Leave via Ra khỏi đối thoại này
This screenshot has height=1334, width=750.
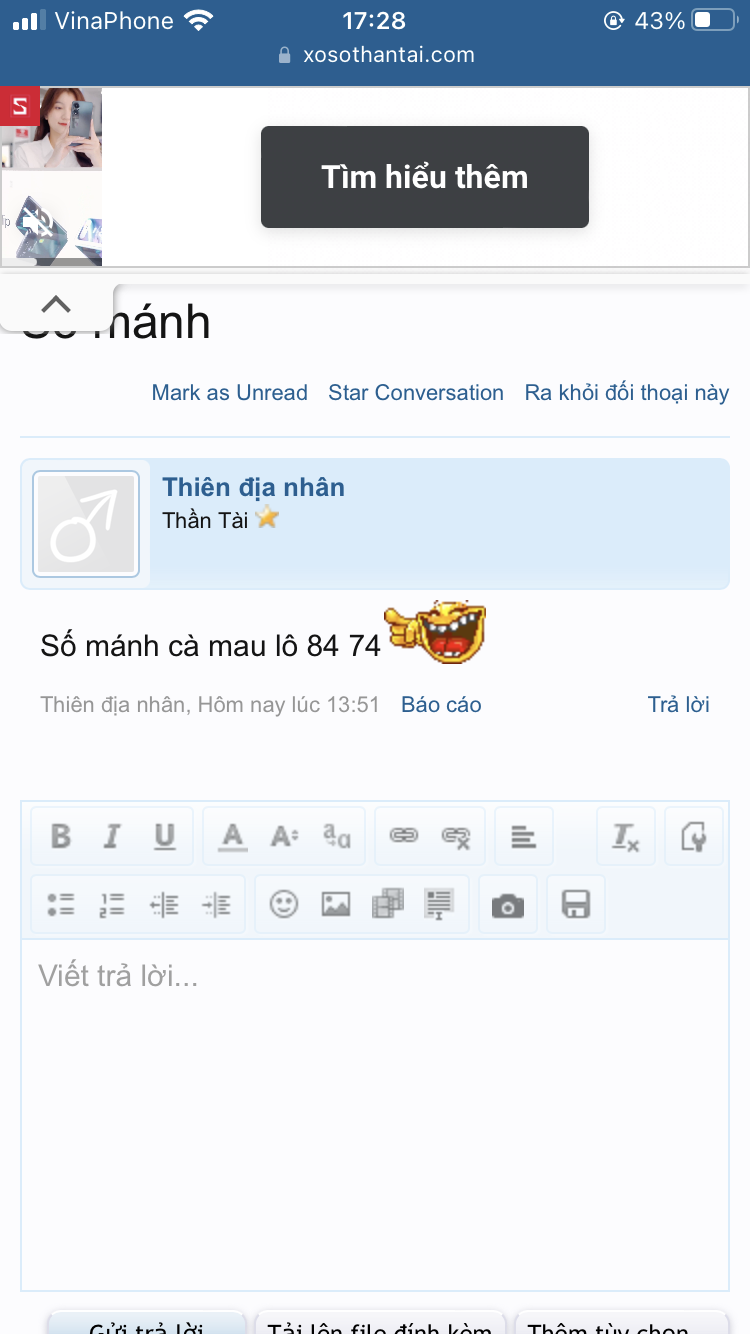pos(627,393)
